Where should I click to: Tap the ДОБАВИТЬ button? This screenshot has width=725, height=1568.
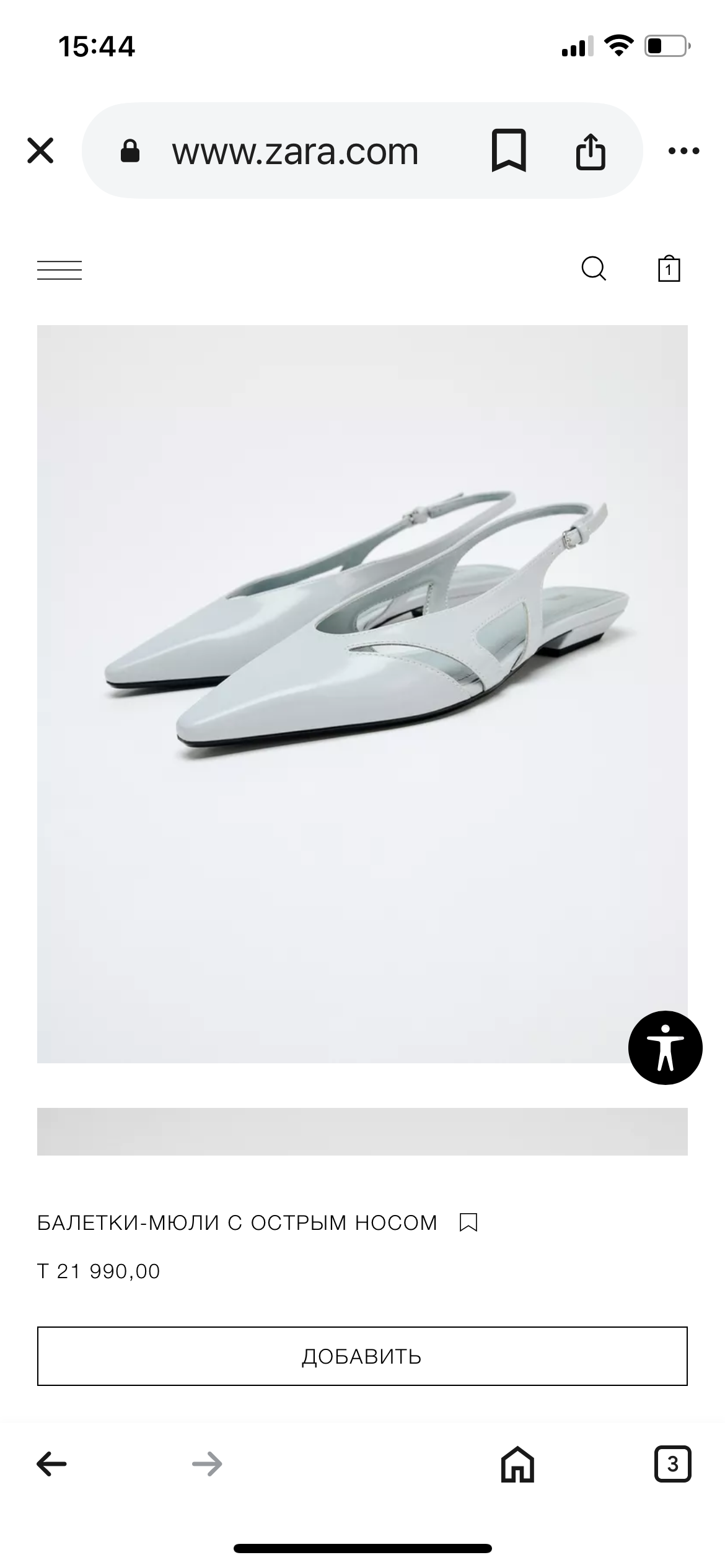point(362,1356)
